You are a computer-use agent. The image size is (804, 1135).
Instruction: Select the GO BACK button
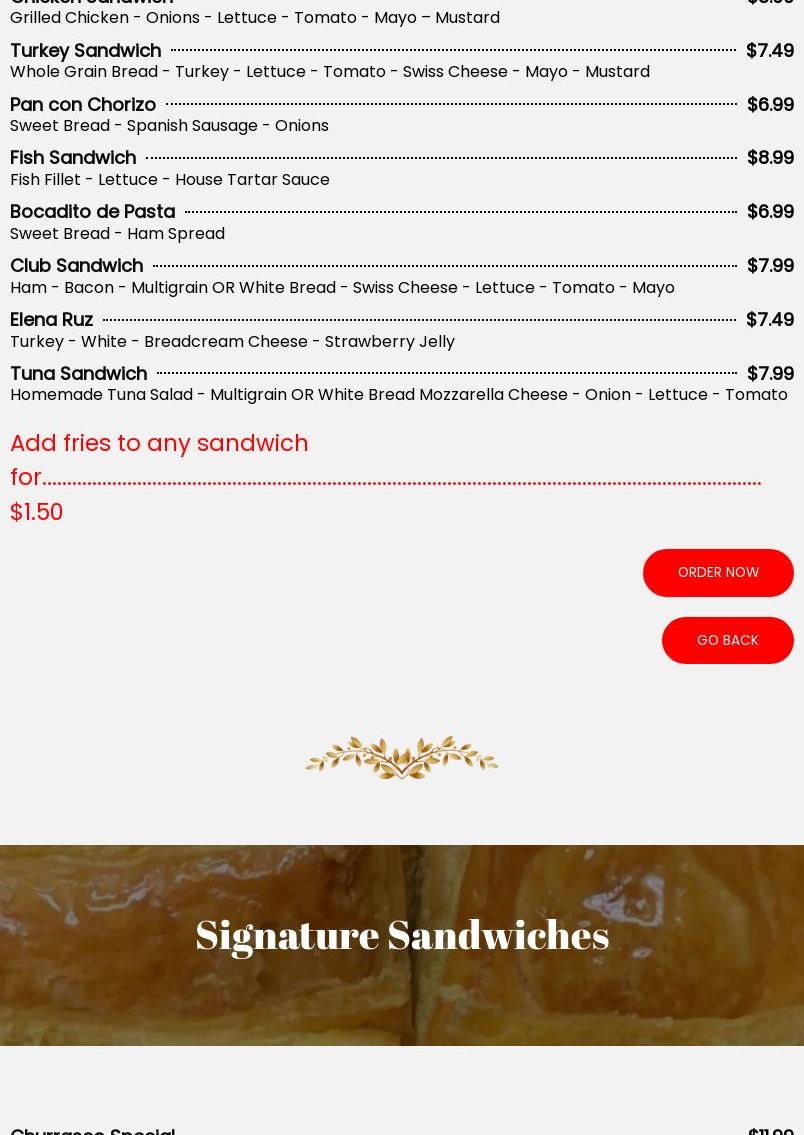point(727,640)
